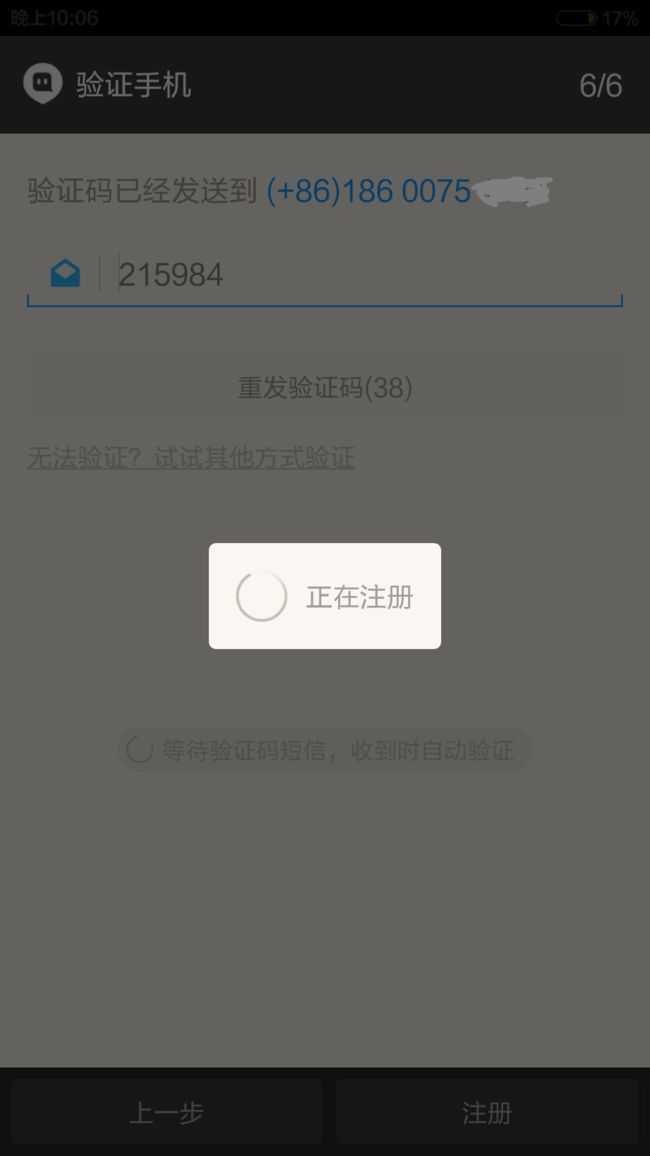650x1156 pixels.
Task: Tap the 注册 register button
Action: point(486,1112)
